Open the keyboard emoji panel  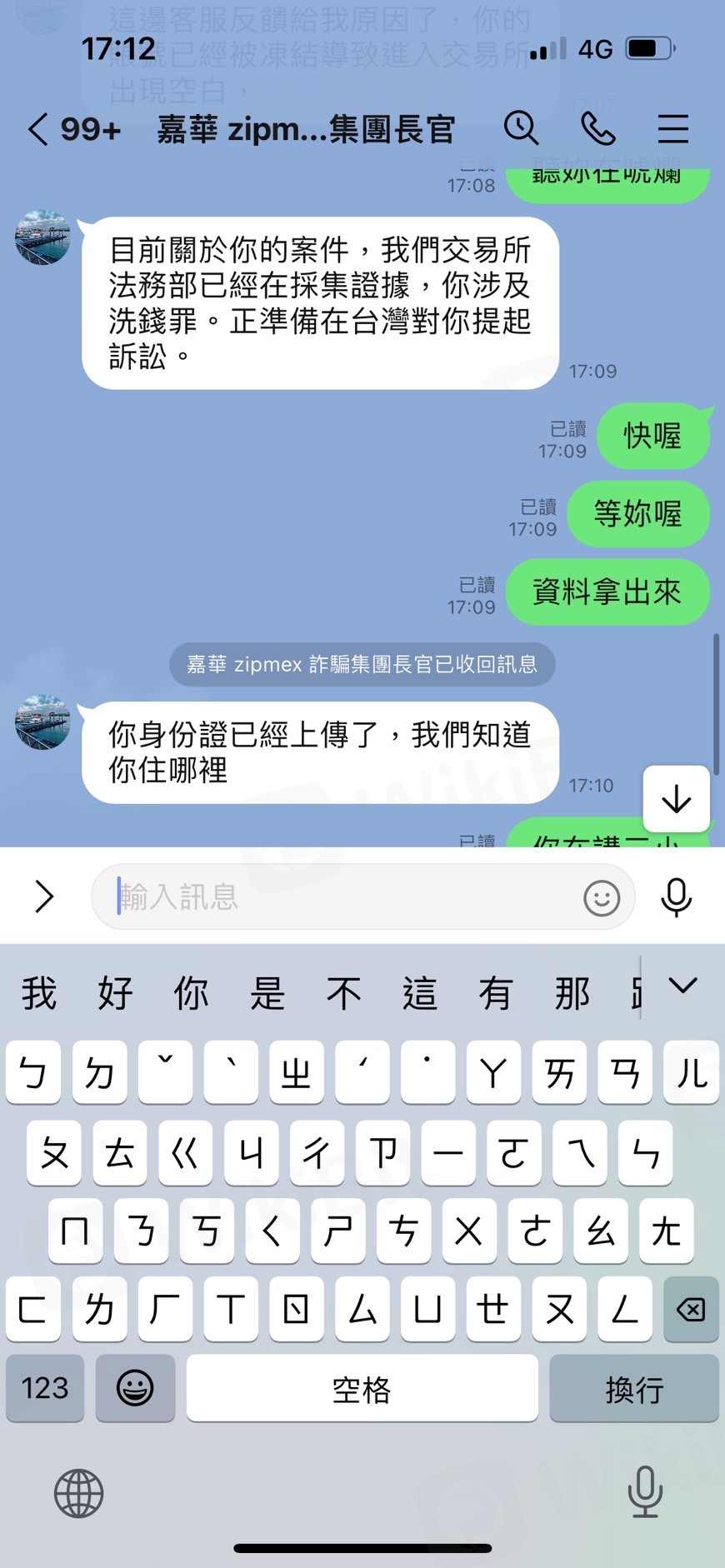tap(135, 1388)
